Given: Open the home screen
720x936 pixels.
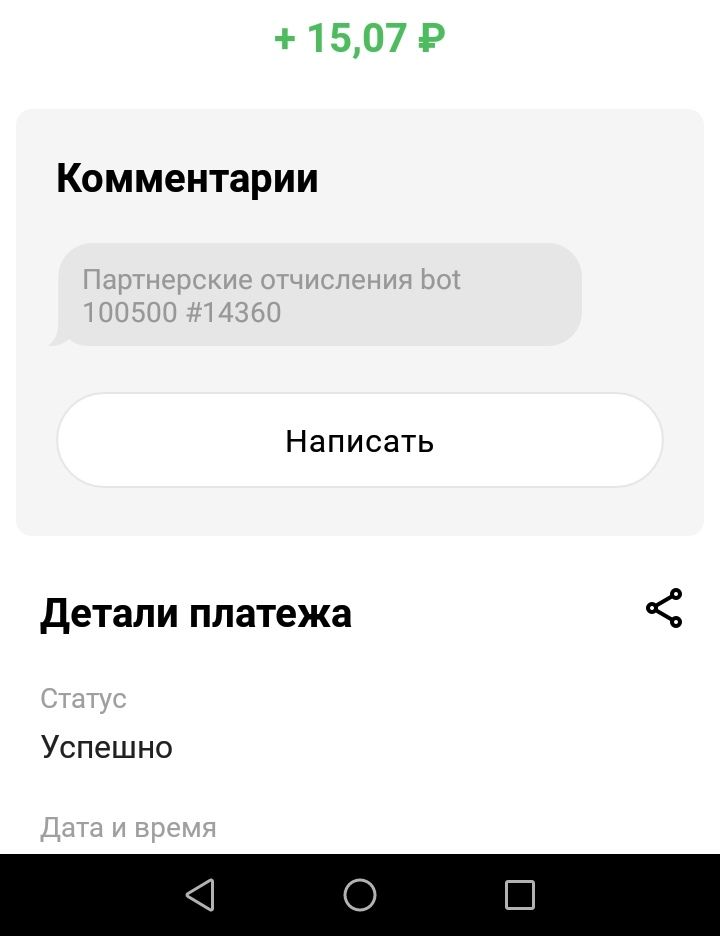Looking at the screenshot, I should (x=360, y=894).
